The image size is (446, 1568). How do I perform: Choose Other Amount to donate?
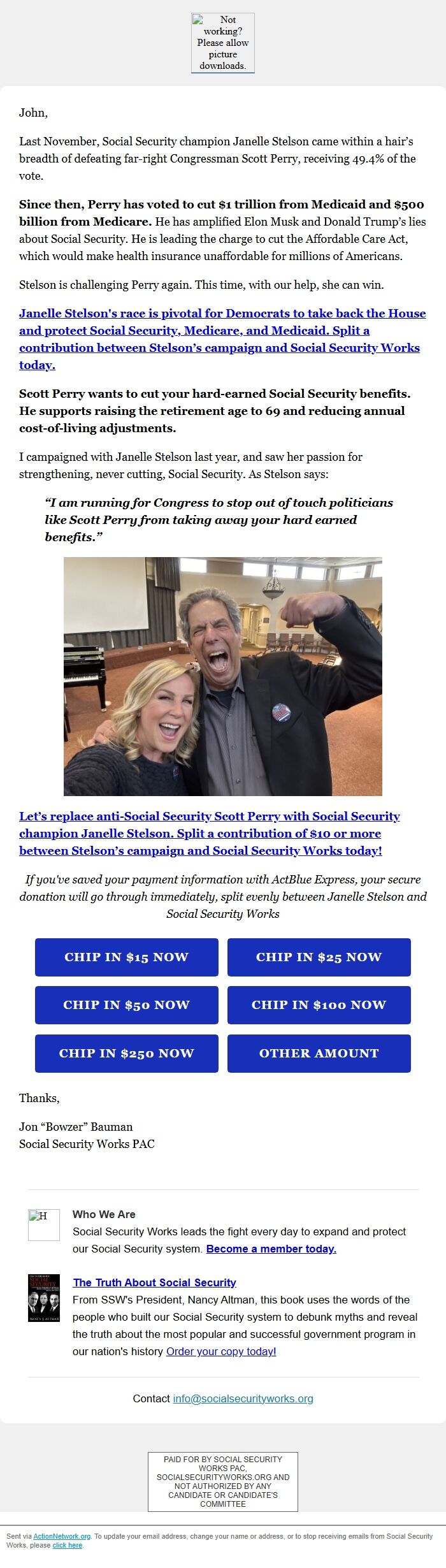click(319, 1054)
